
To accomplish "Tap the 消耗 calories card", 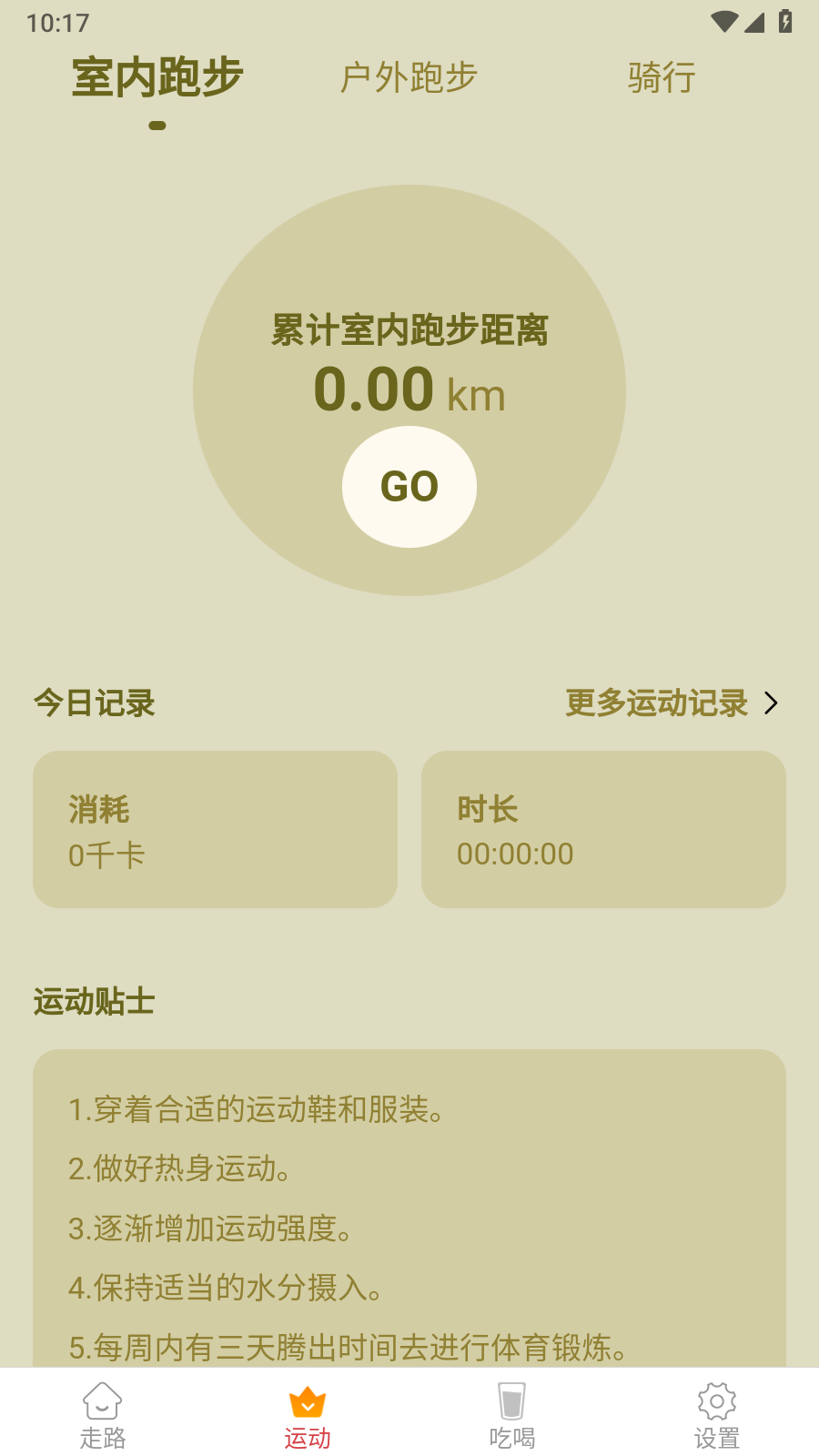I will (215, 829).
